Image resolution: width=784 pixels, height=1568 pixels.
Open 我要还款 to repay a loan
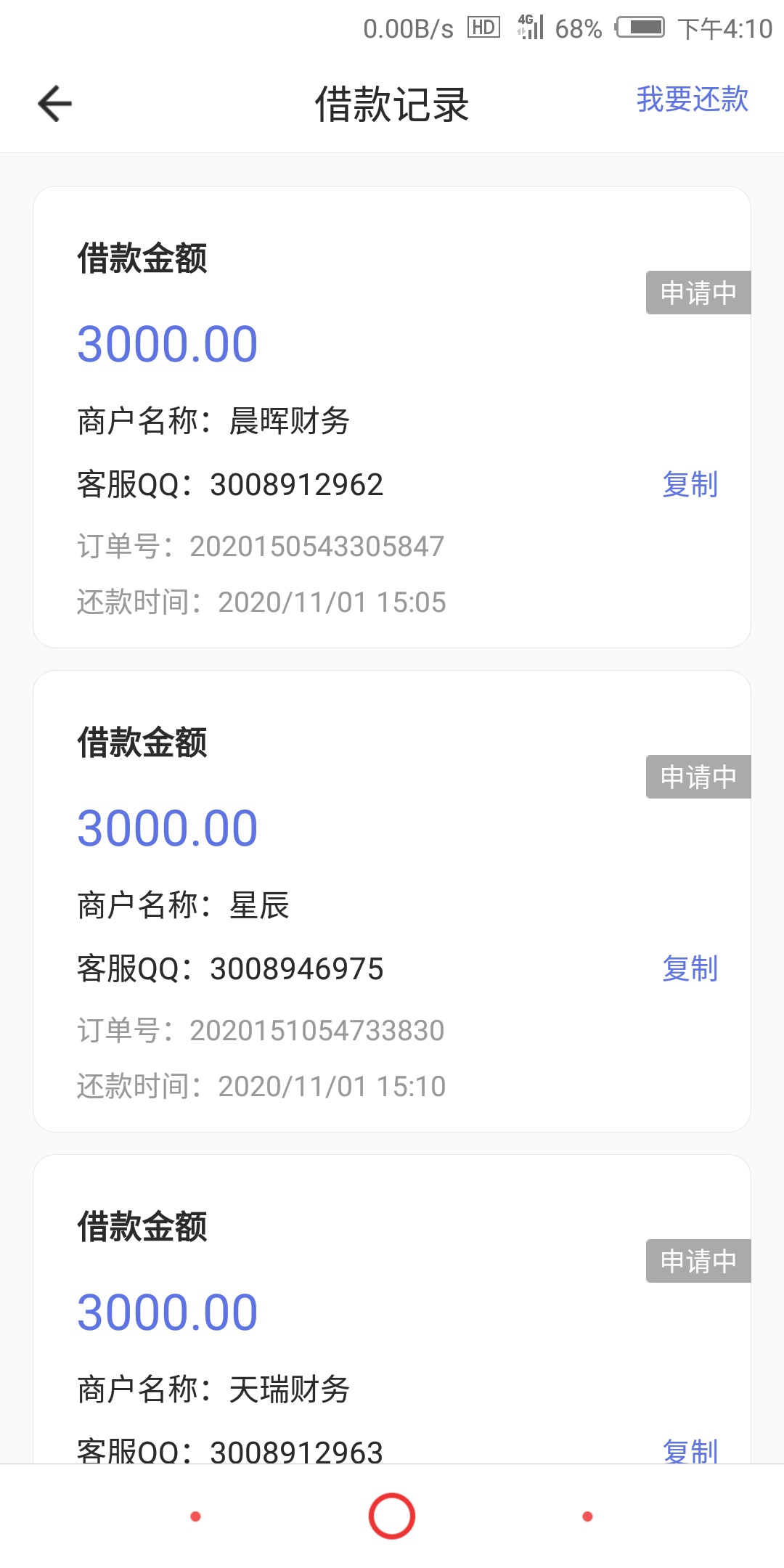[x=692, y=99]
